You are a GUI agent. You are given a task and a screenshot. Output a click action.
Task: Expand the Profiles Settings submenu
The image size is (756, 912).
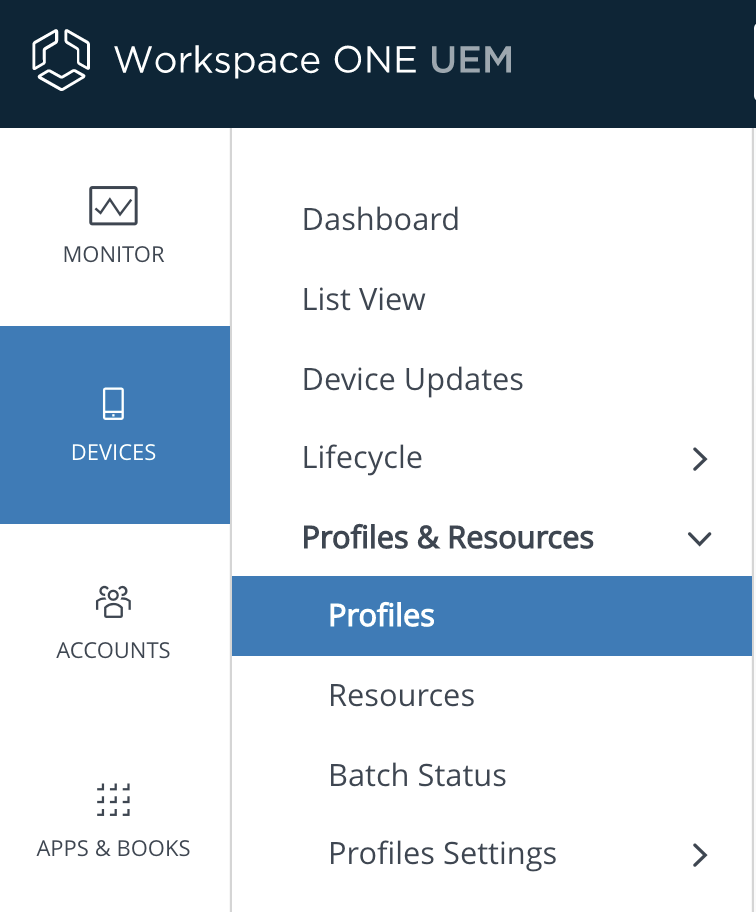pos(700,855)
